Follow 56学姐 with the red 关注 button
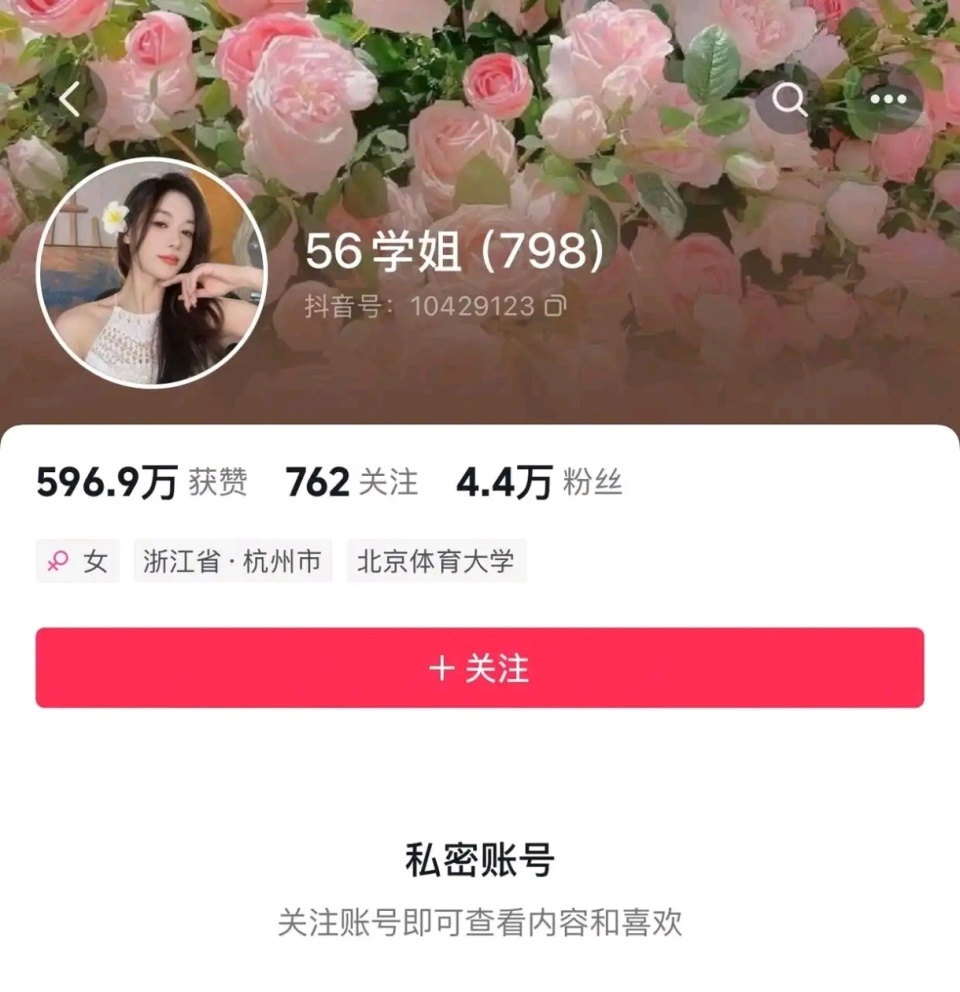This screenshot has height=992, width=960. coord(480,668)
